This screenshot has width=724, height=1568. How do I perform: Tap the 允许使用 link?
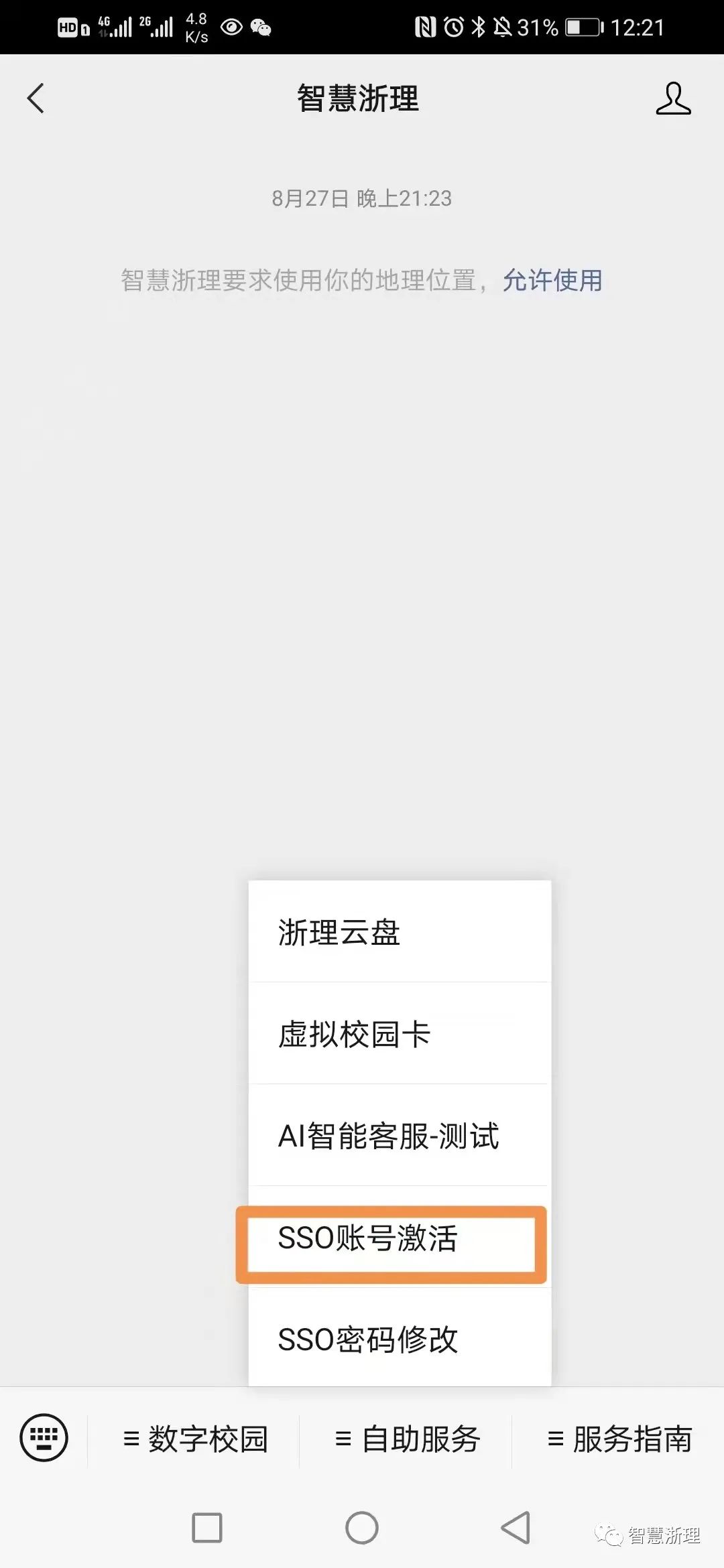click(x=552, y=280)
